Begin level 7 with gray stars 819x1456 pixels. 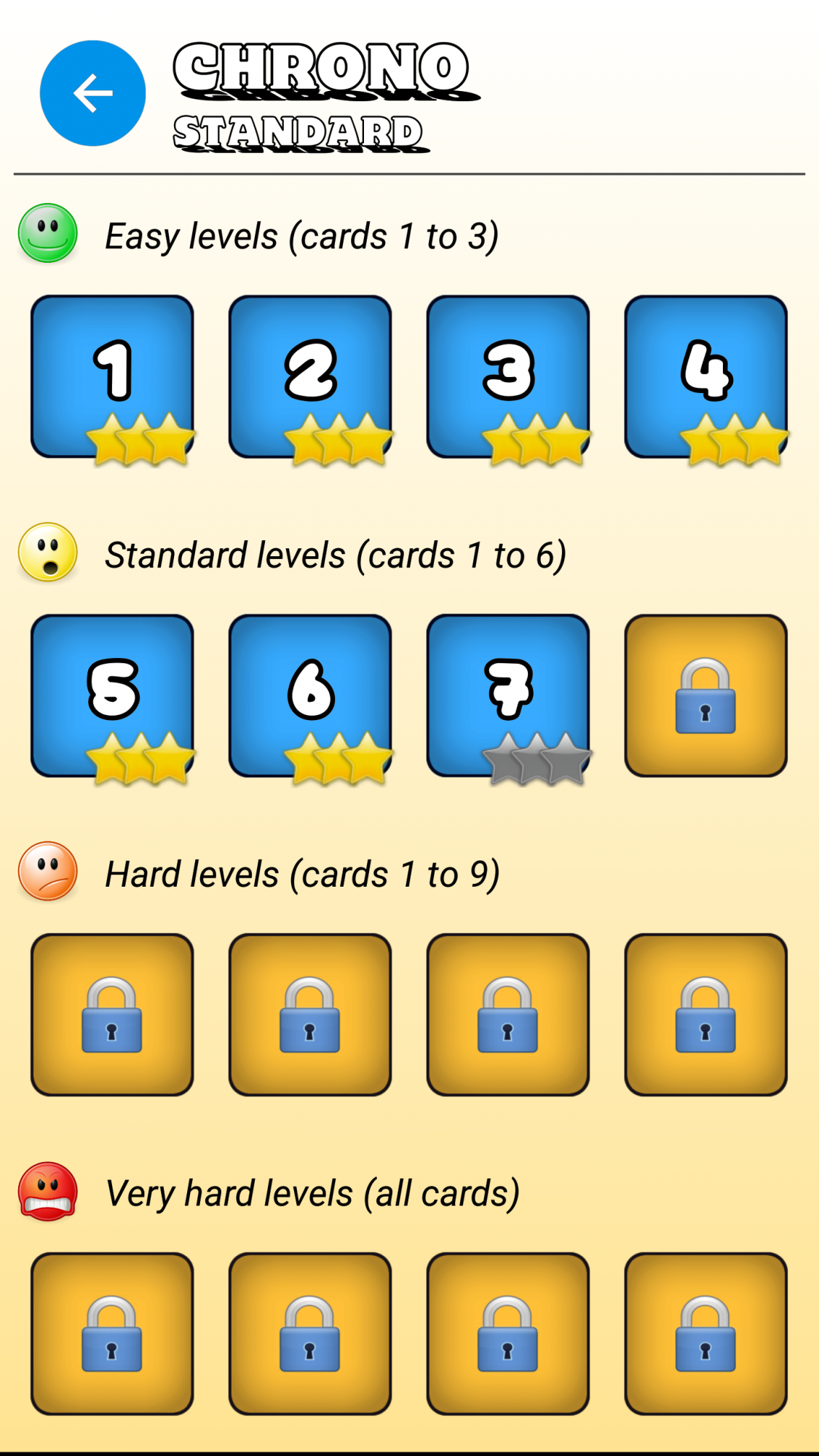pyautogui.click(x=508, y=695)
